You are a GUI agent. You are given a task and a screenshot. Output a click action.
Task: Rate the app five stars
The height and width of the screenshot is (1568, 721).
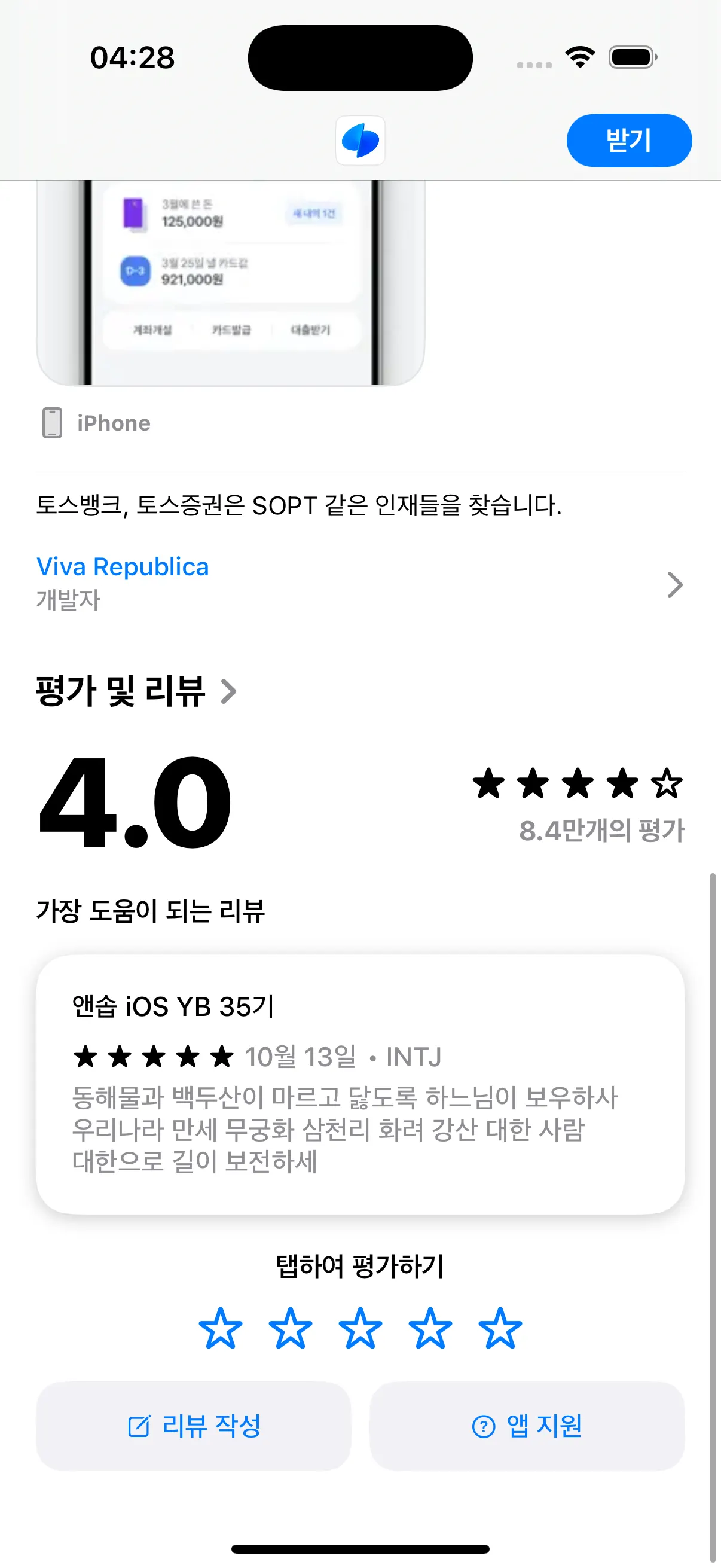coord(500,1328)
